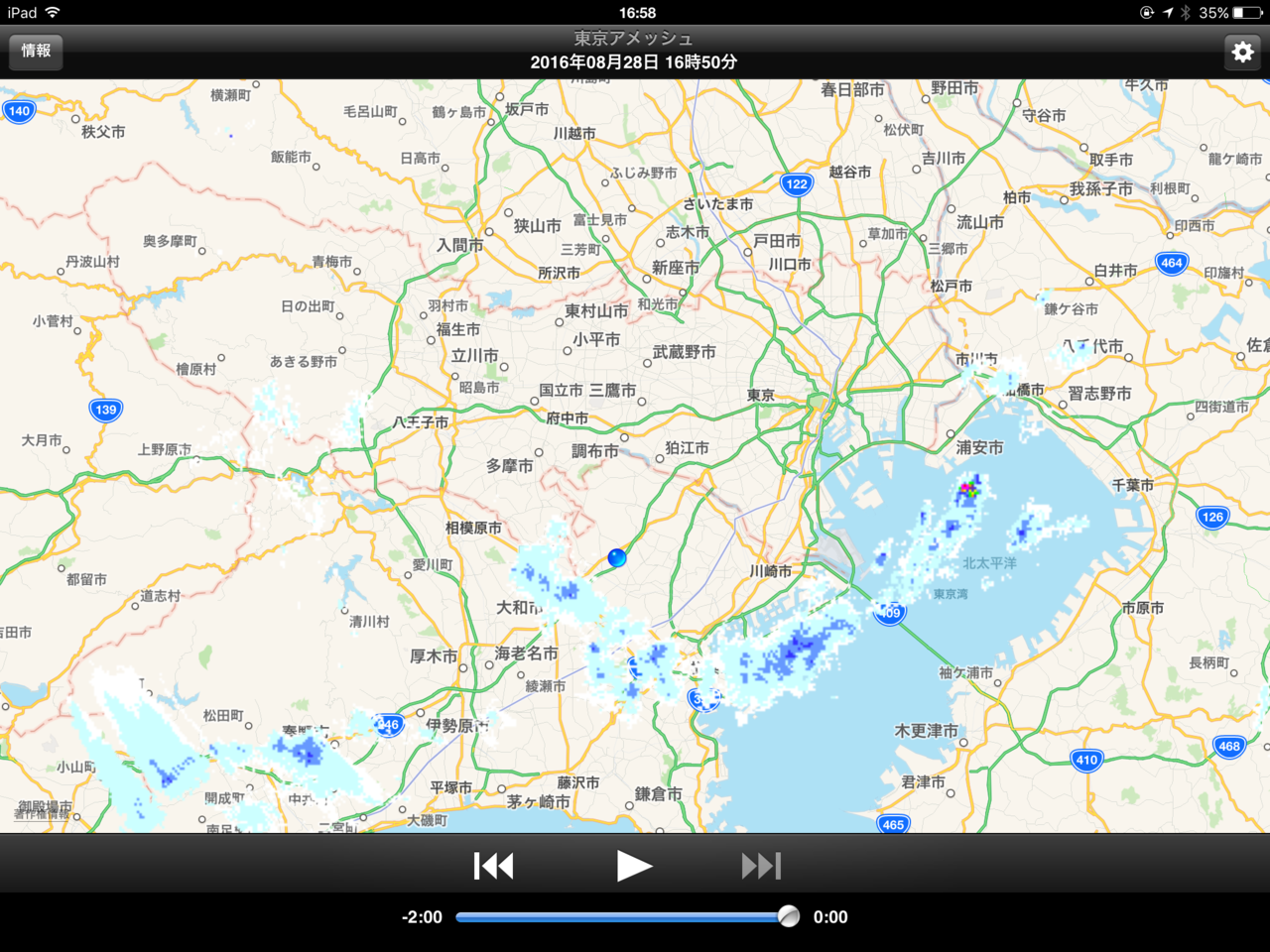Open the 情報 info button
The height and width of the screenshot is (952, 1270).
coord(36,52)
